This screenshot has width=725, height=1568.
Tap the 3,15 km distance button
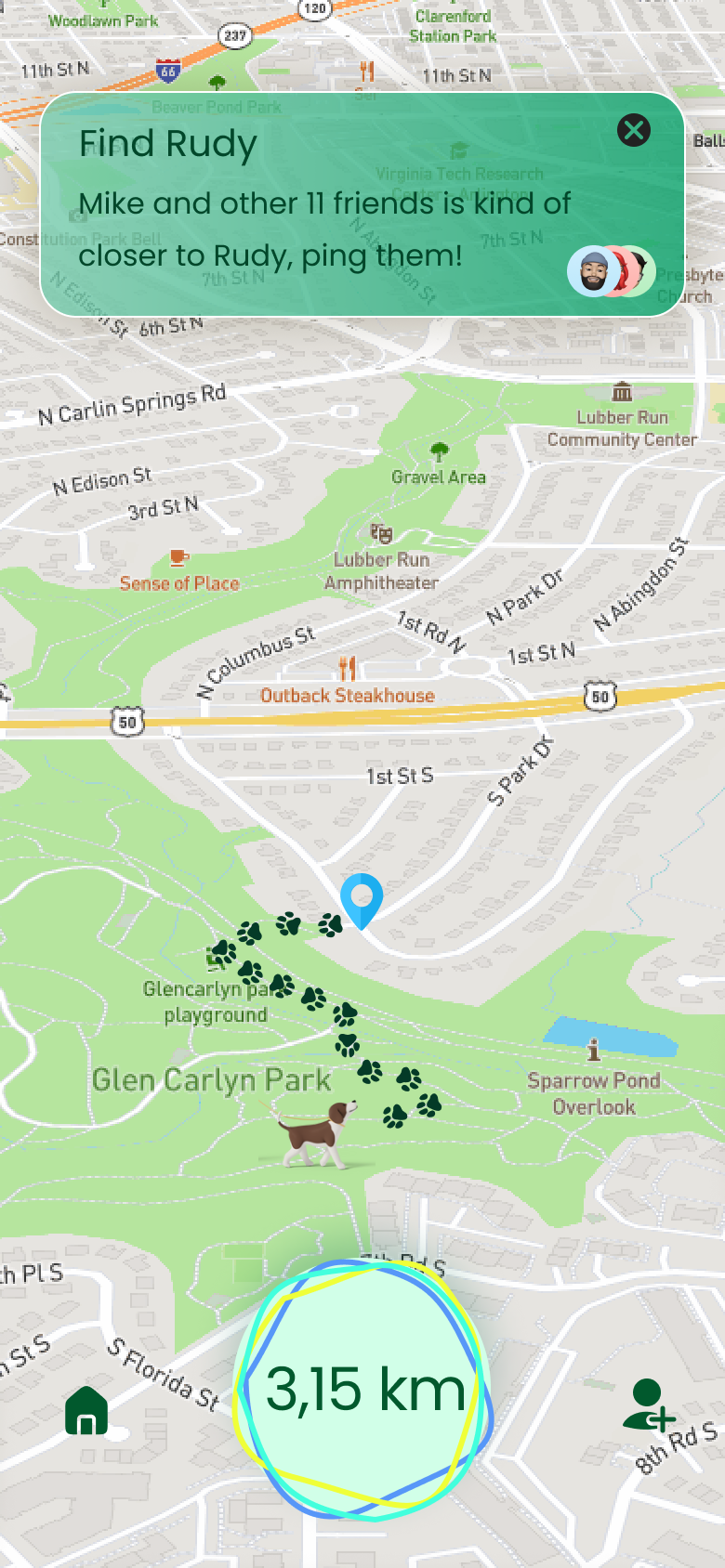tap(363, 1390)
